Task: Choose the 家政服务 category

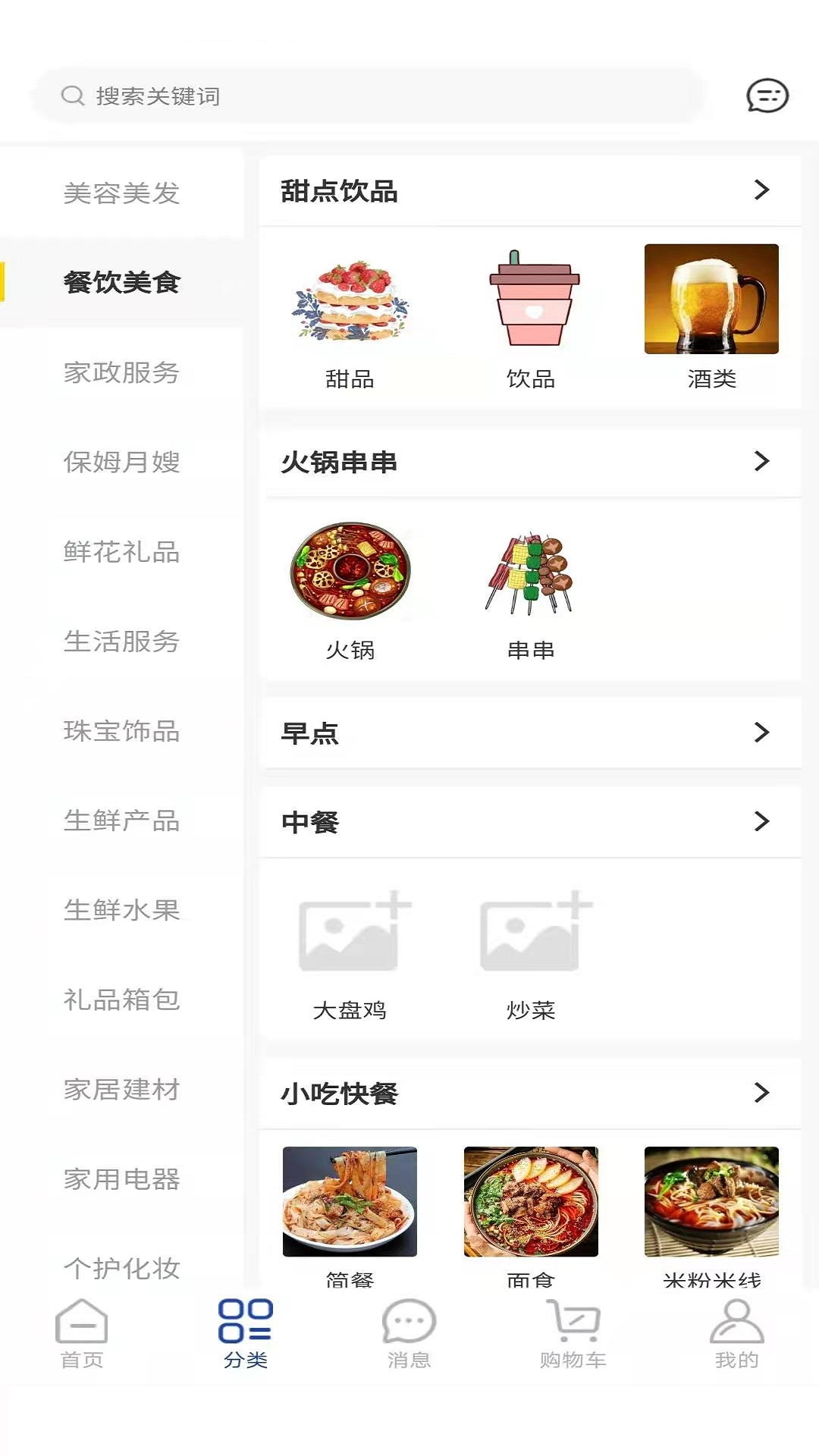Action: 121,372
